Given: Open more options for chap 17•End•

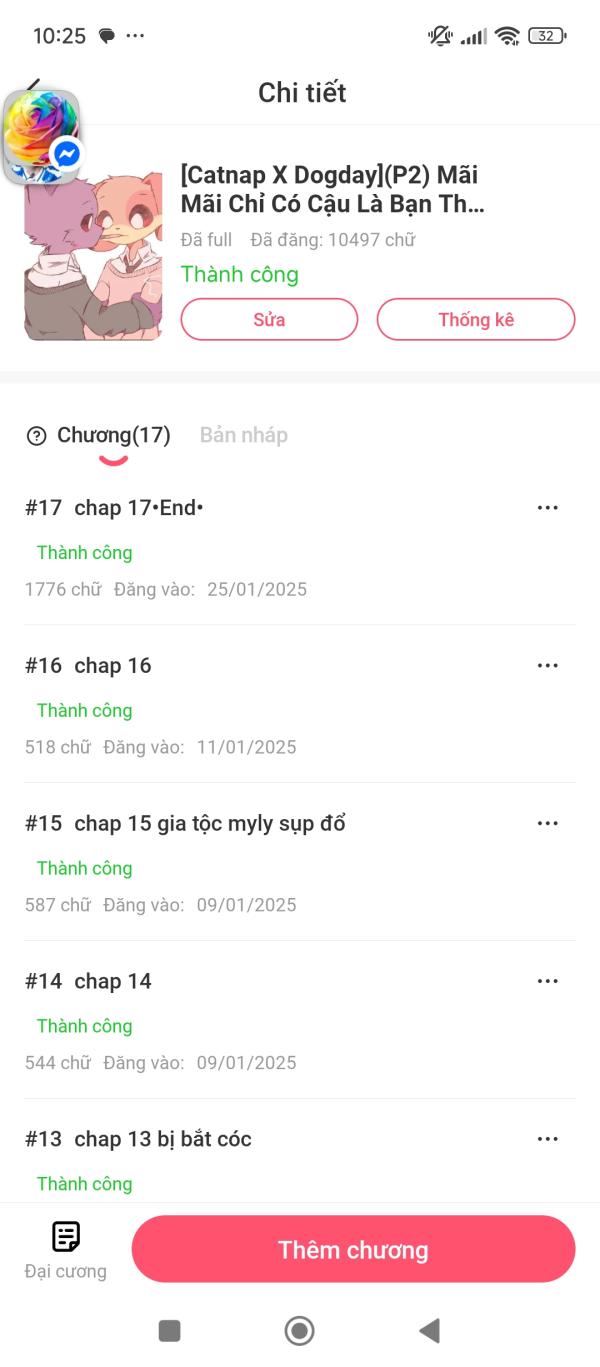Looking at the screenshot, I should click(547, 508).
